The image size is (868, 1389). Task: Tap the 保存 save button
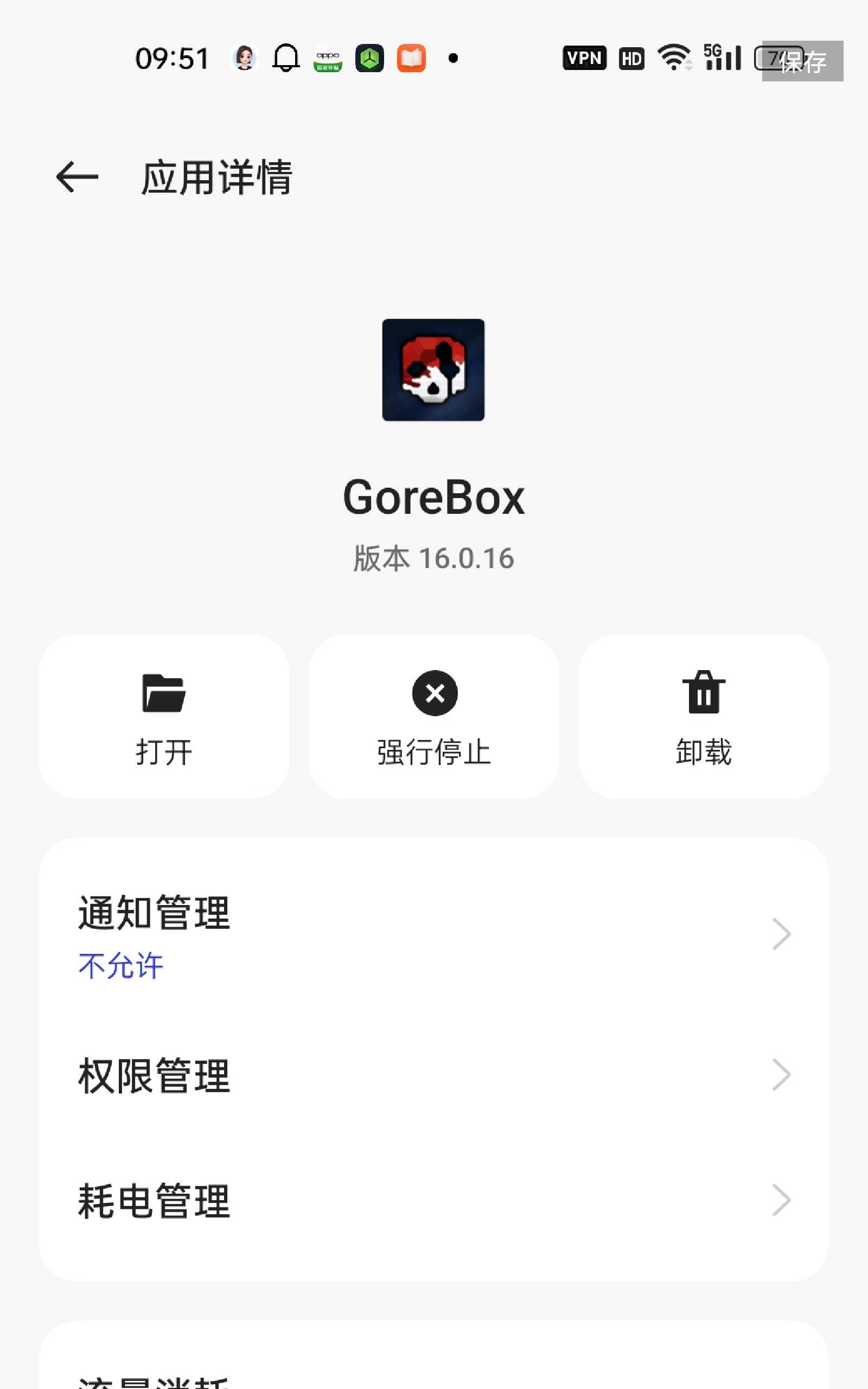point(802,61)
